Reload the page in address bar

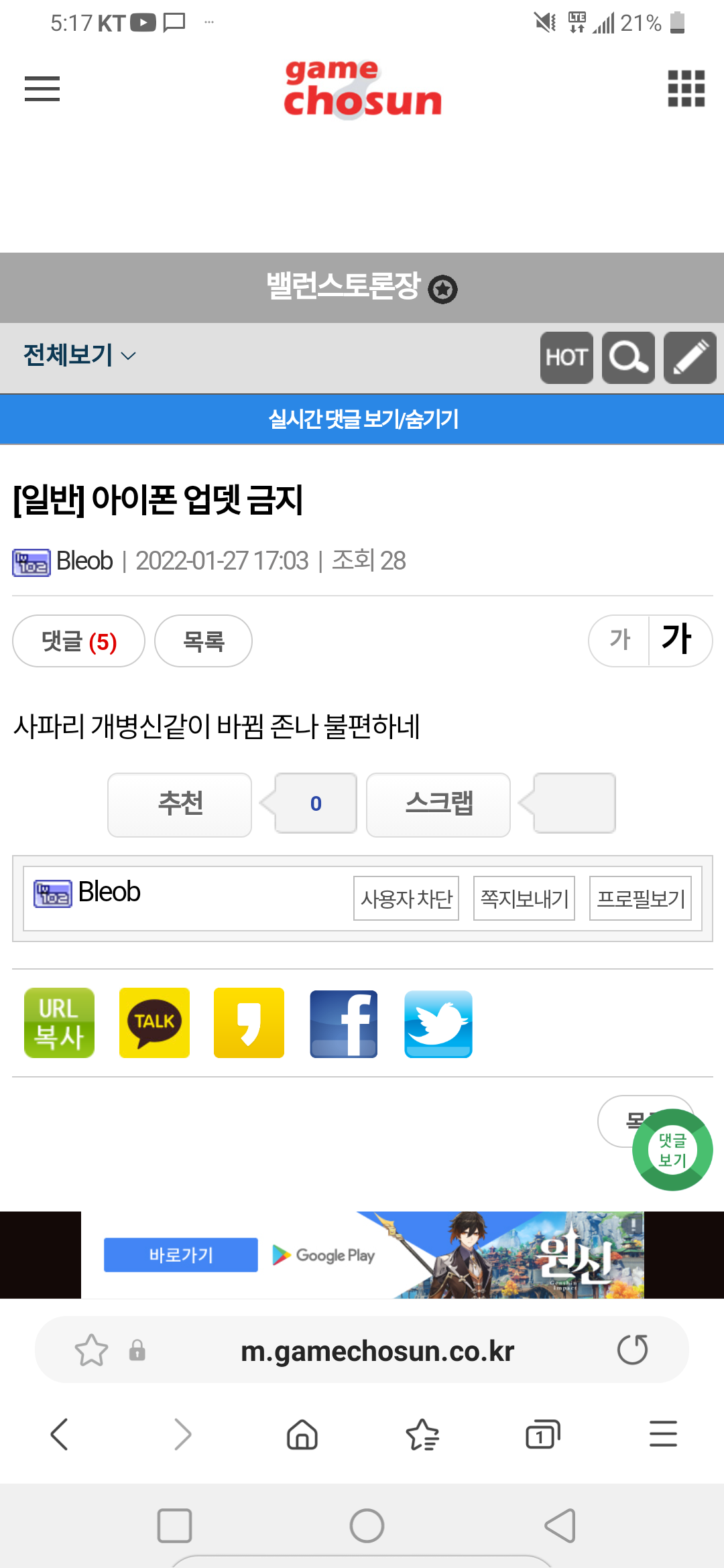pos(632,1350)
